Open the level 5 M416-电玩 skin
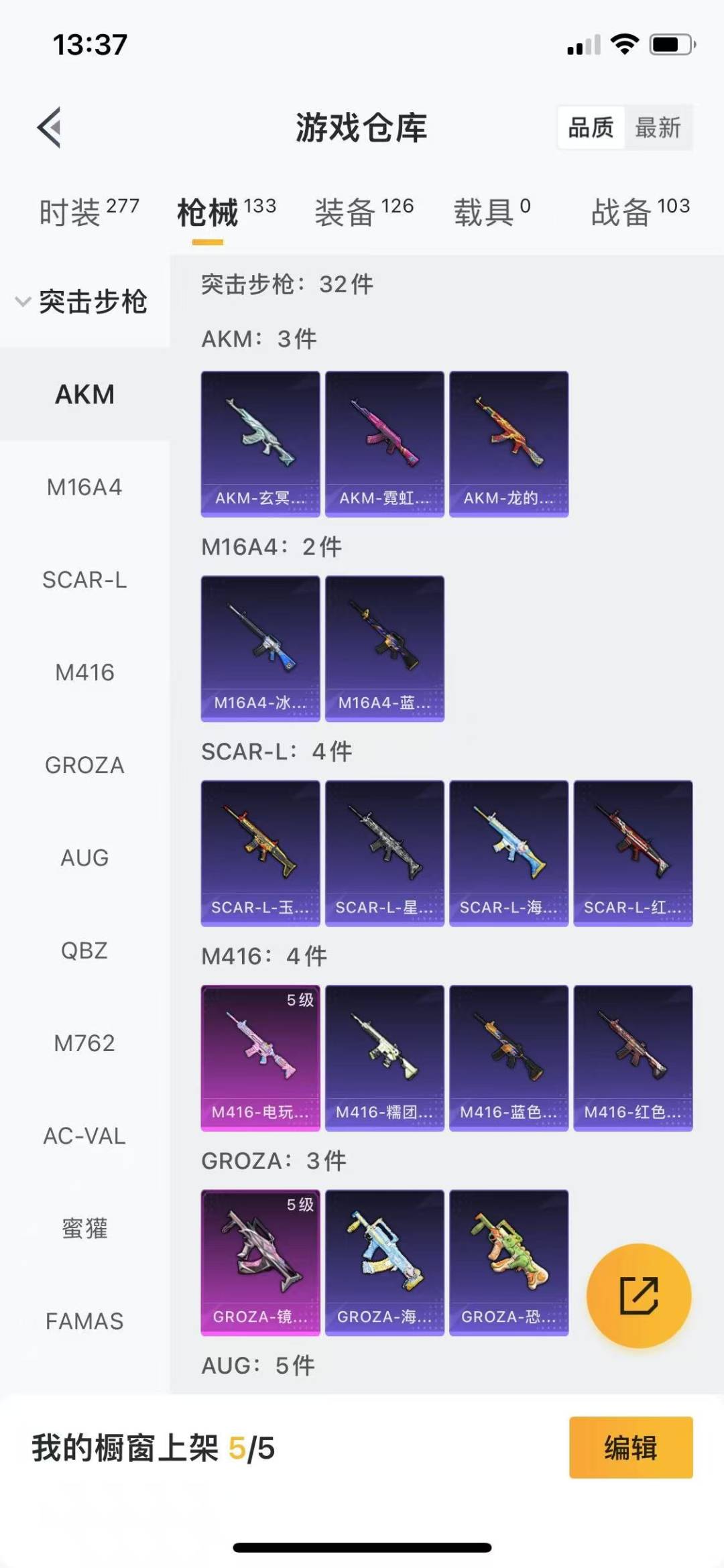 tap(260, 1058)
